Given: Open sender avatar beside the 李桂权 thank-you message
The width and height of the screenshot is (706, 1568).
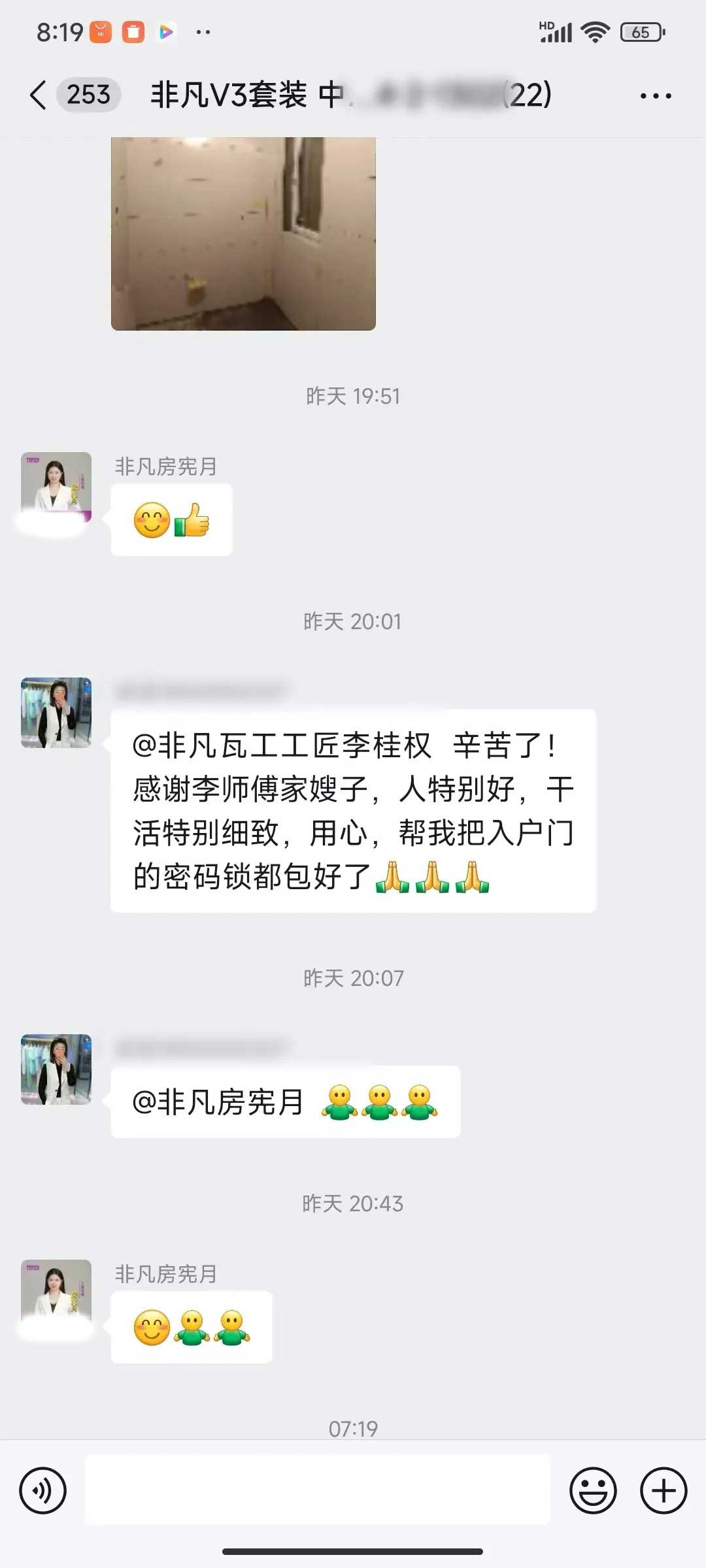Looking at the screenshot, I should [56, 712].
